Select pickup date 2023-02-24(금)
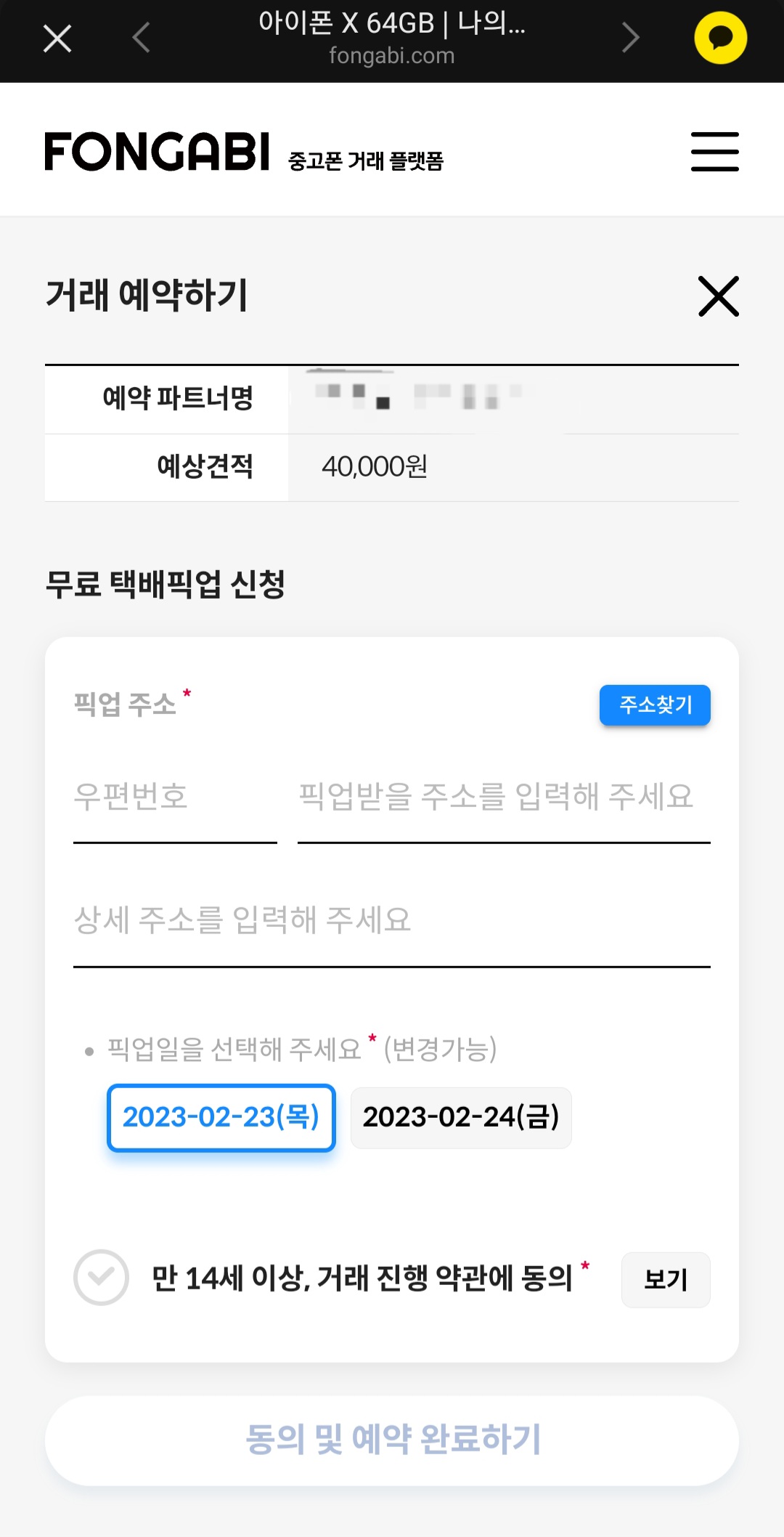Screen dimensions: 784x1537 pos(461,1117)
